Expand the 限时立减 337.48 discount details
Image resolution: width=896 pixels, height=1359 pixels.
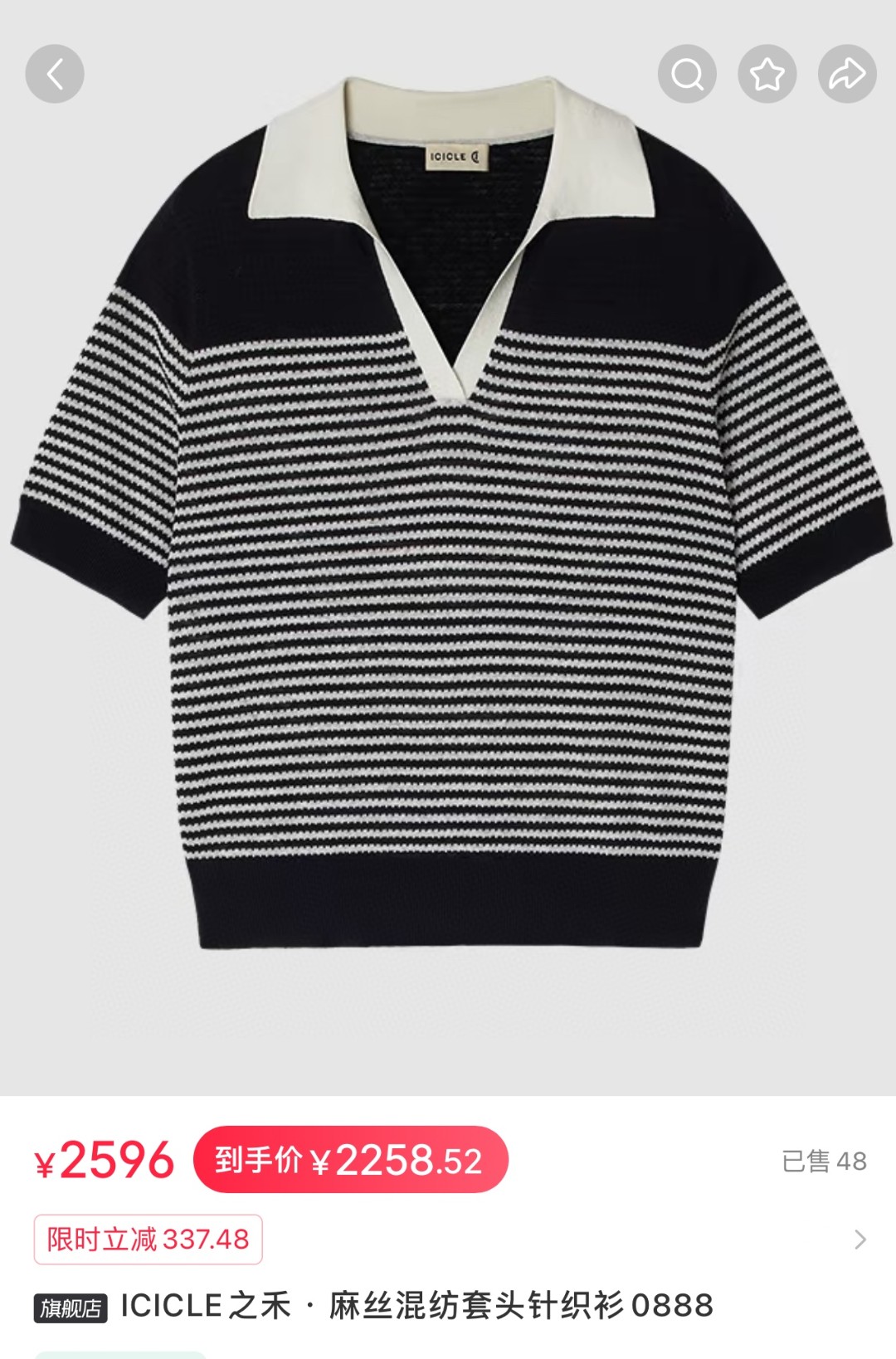click(x=859, y=1240)
